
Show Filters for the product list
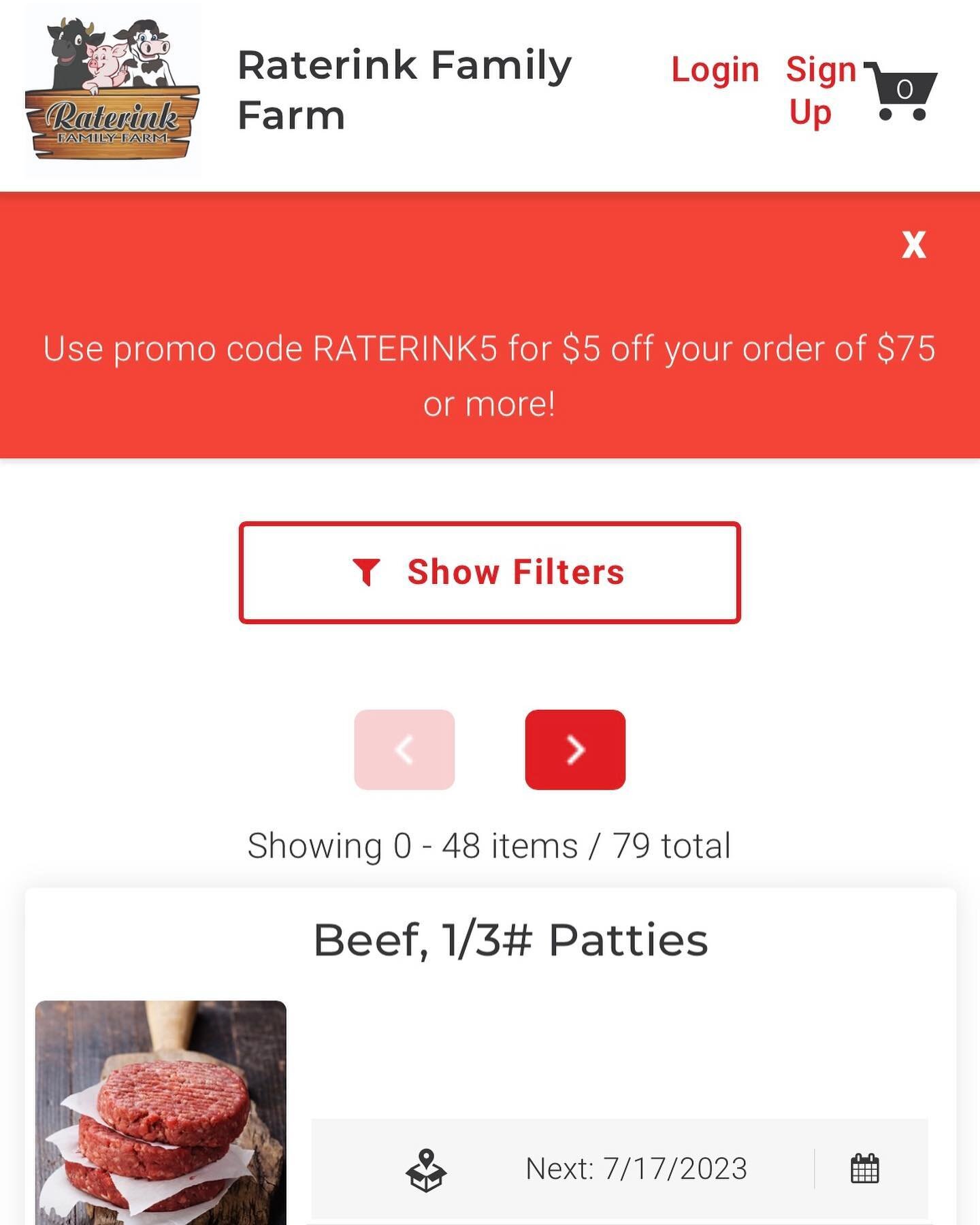[x=489, y=572]
